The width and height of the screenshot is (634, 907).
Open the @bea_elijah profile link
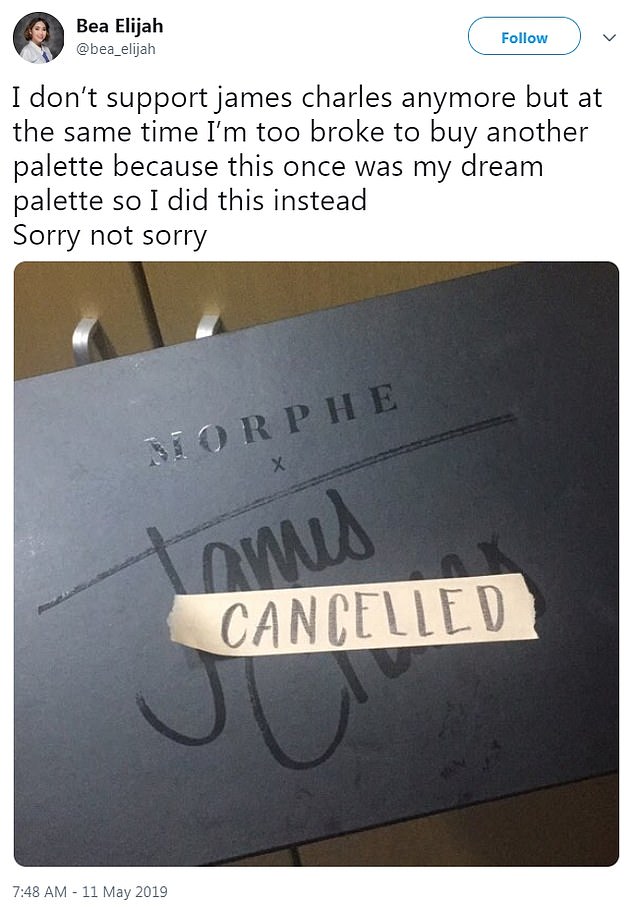click(x=116, y=49)
